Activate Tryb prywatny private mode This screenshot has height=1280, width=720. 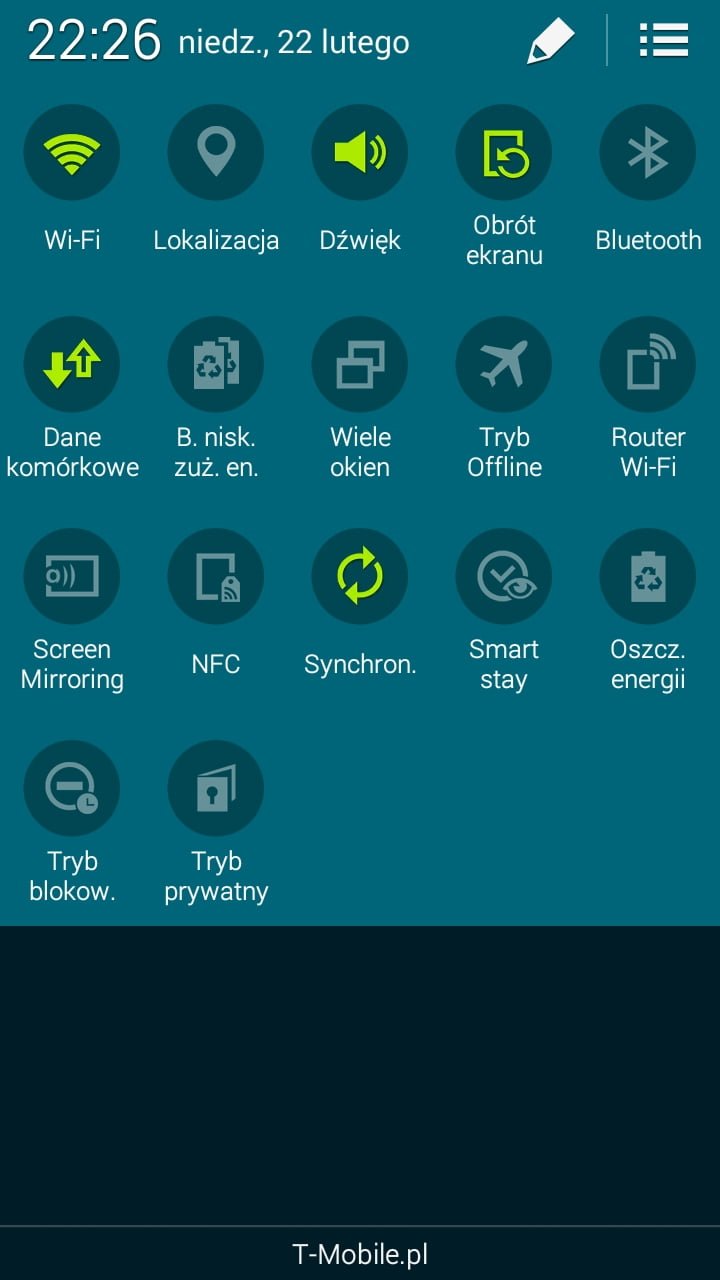click(x=216, y=789)
